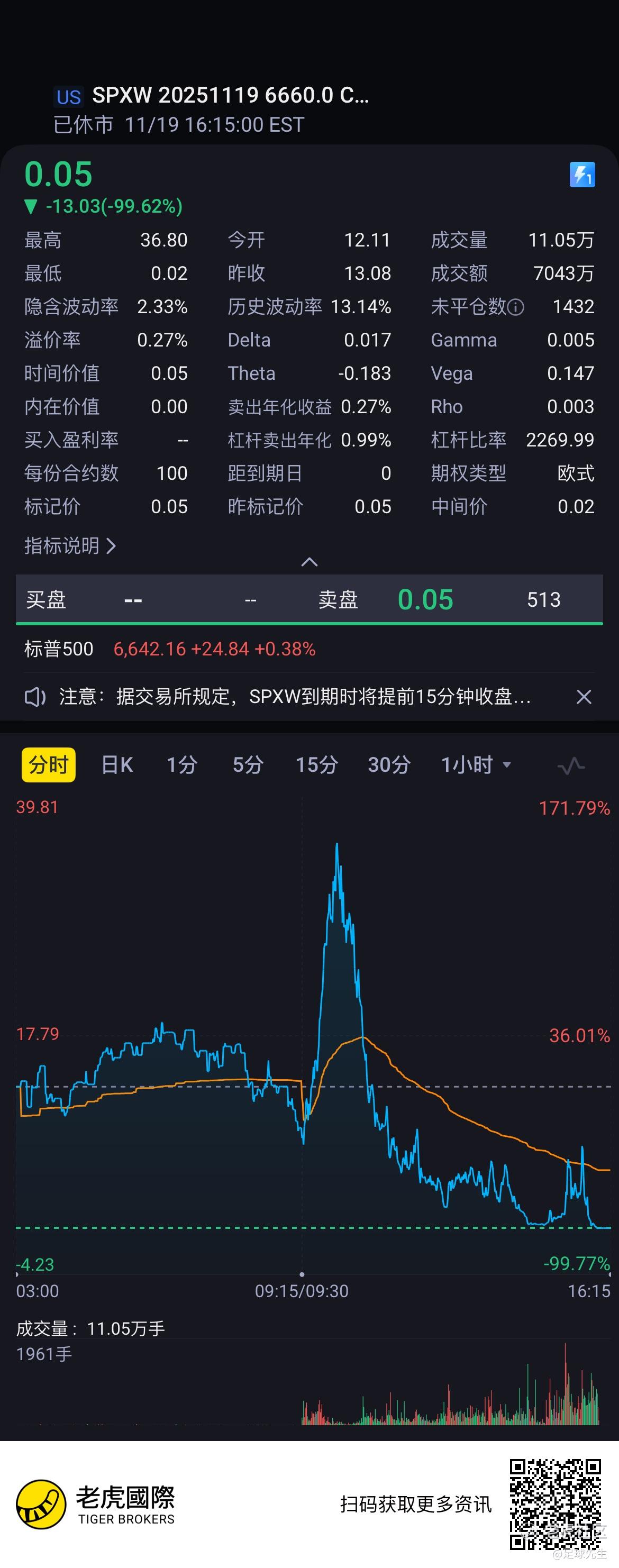Open the chart indicator settings icon
Viewport: 619px width, 1568px height.
(571, 765)
